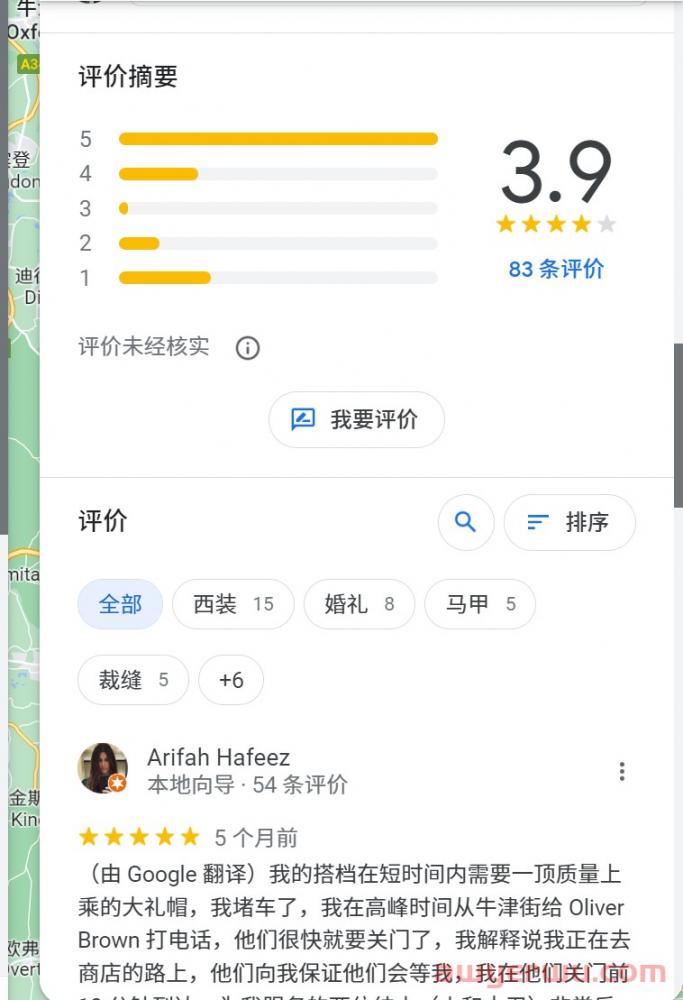683x1000 pixels.
Task: Show only 1-star reviews bar
Action: (278, 277)
